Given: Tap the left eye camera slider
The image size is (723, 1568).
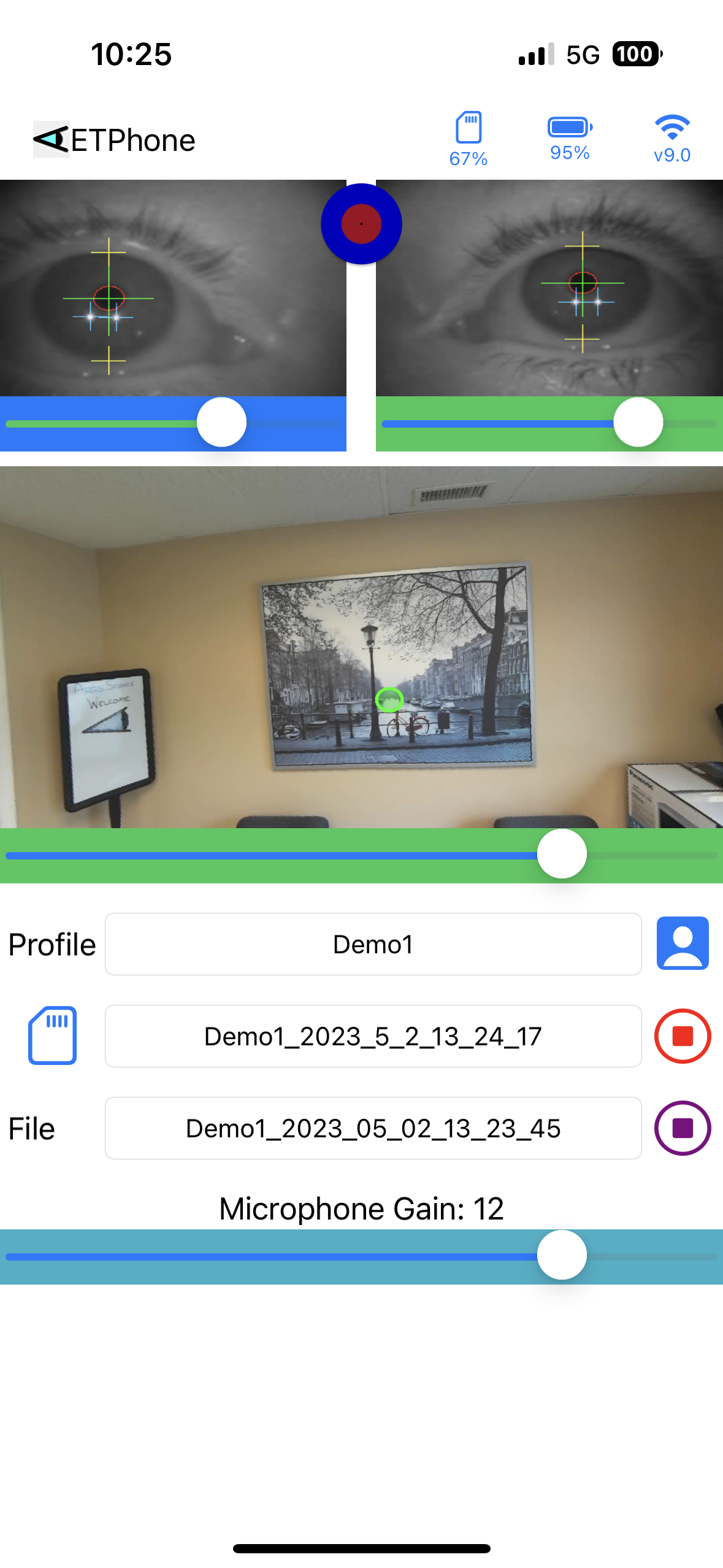Looking at the screenshot, I should click(173, 423).
